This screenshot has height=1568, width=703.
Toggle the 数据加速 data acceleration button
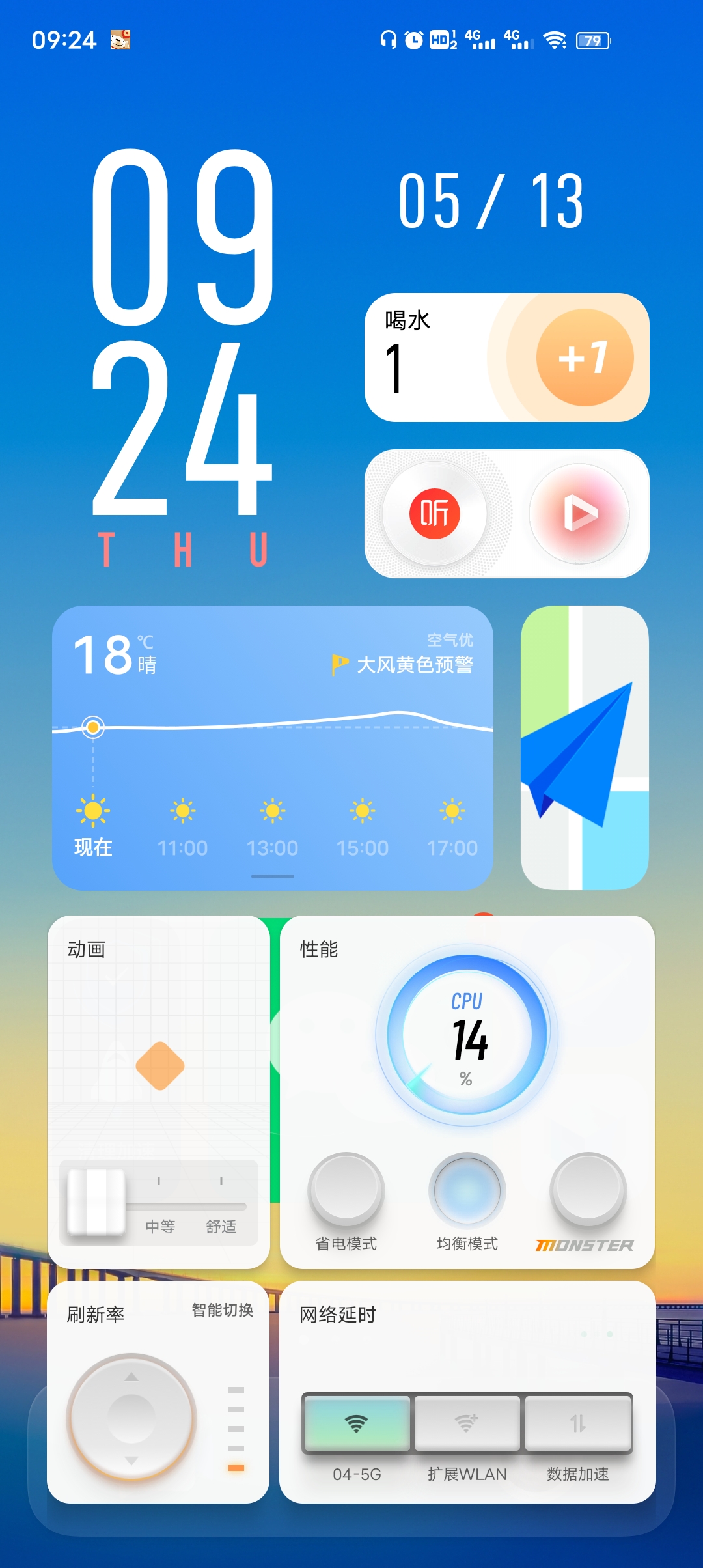click(578, 1423)
